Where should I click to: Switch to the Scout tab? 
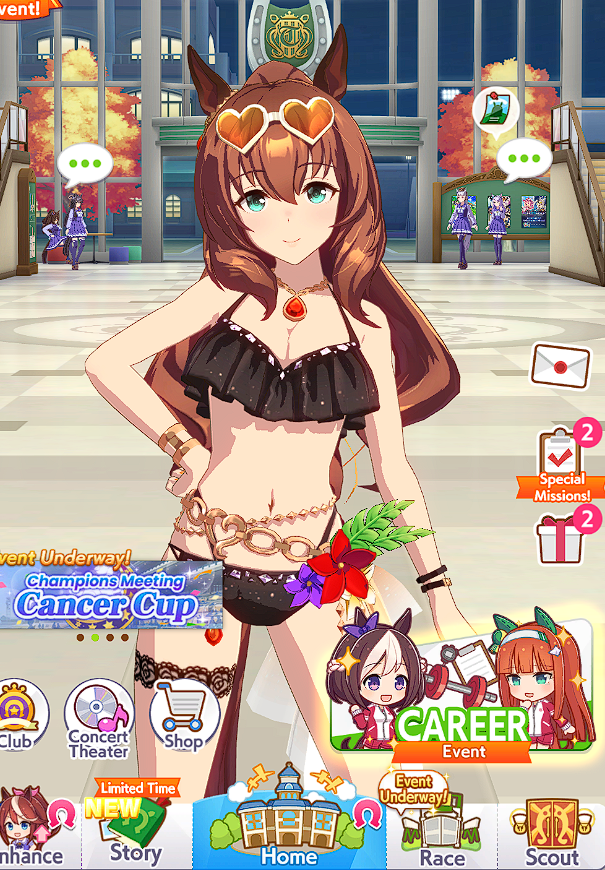tap(552, 832)
